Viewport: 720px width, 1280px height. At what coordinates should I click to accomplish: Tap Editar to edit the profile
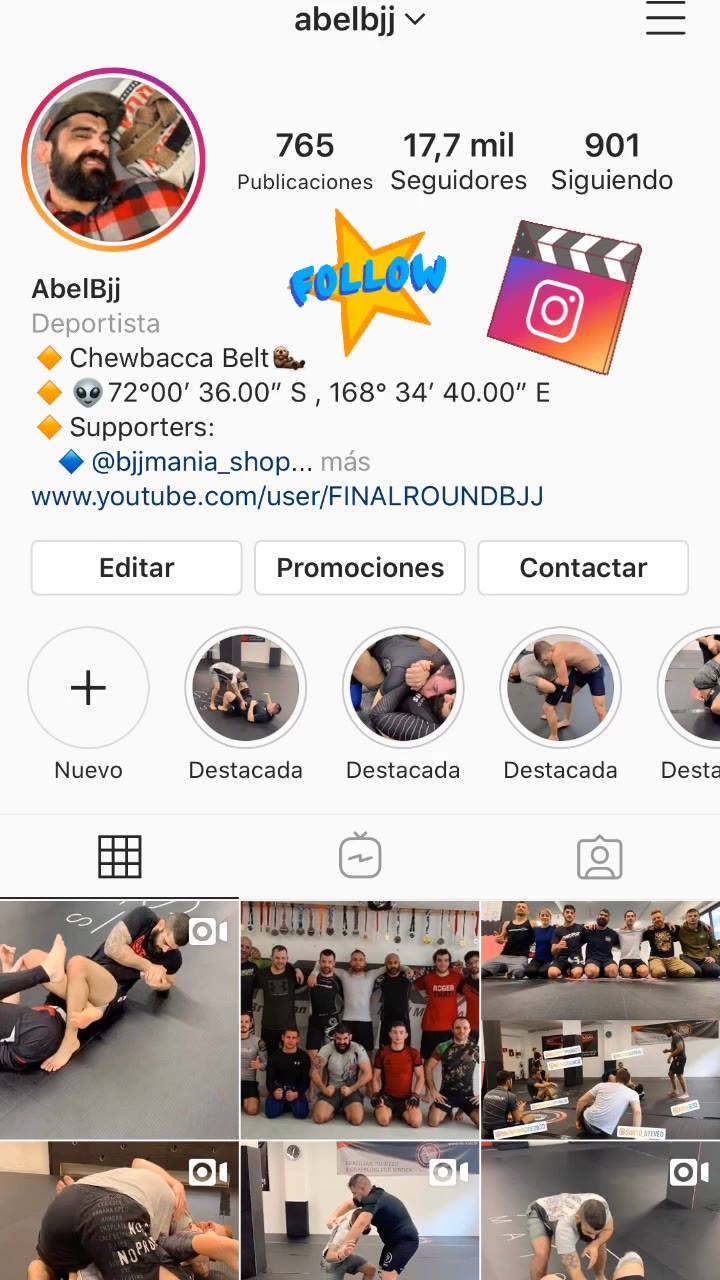coord(137,568)
